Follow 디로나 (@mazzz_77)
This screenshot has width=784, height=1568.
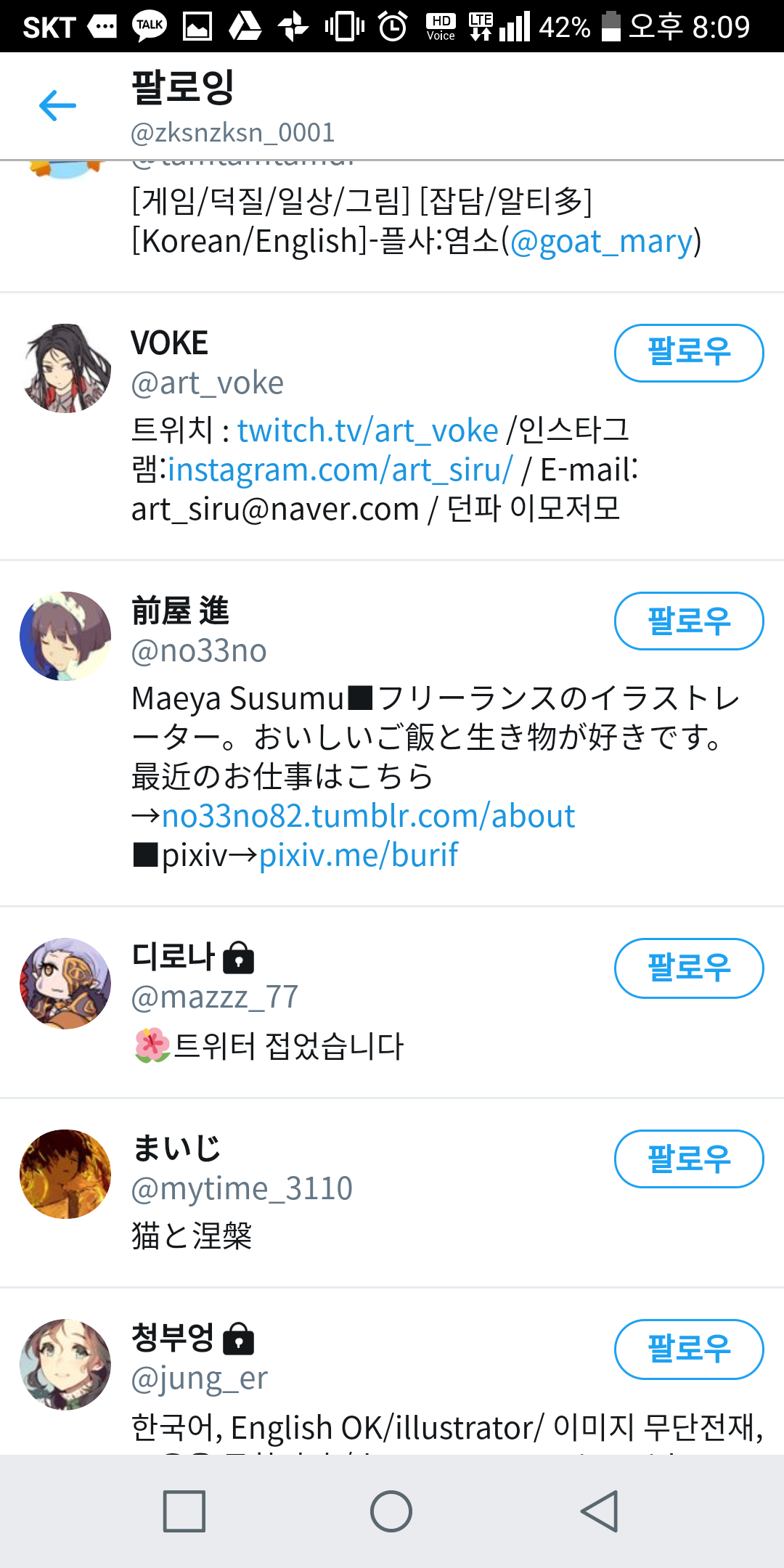(688, 968)
